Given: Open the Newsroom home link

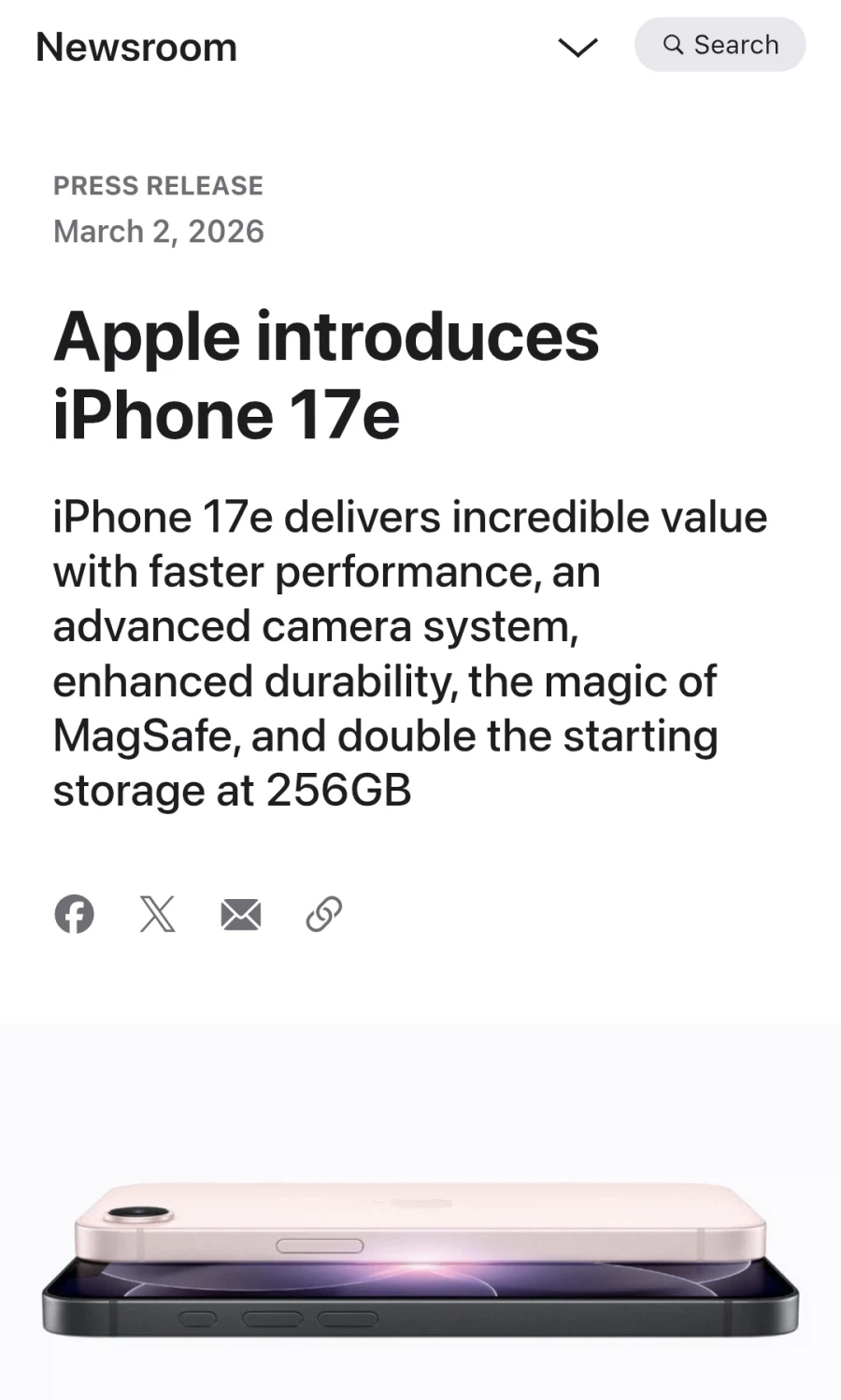Looking at the screenshot, I should pos(136,47).
